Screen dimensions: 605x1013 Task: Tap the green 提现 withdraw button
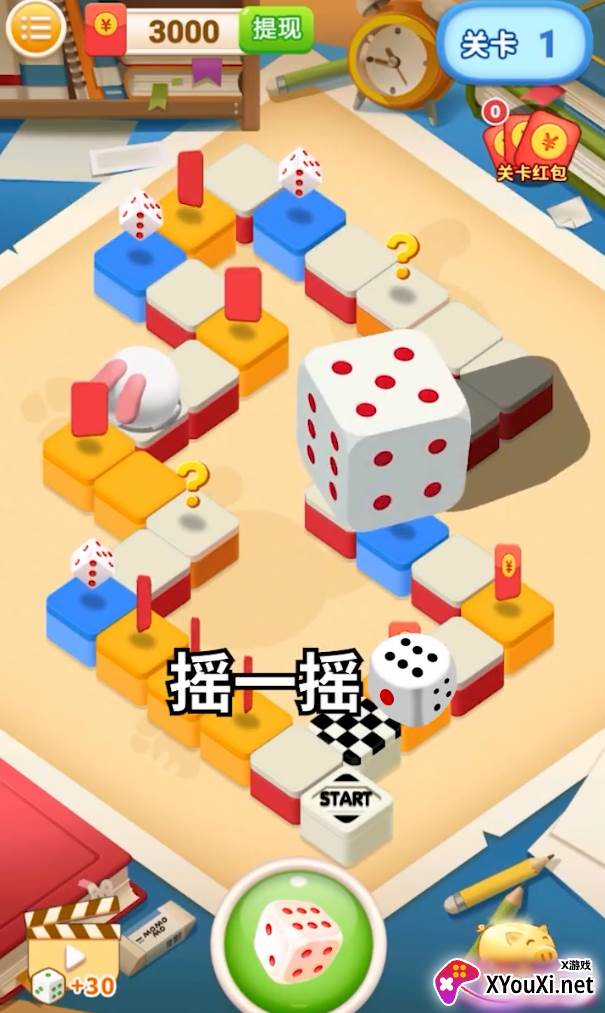[x=276, y=29]
